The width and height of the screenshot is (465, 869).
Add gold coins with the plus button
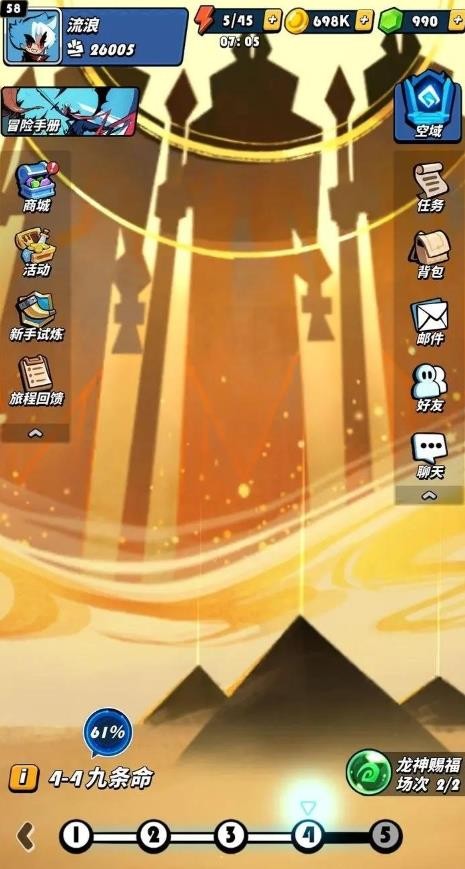(364, 21)
